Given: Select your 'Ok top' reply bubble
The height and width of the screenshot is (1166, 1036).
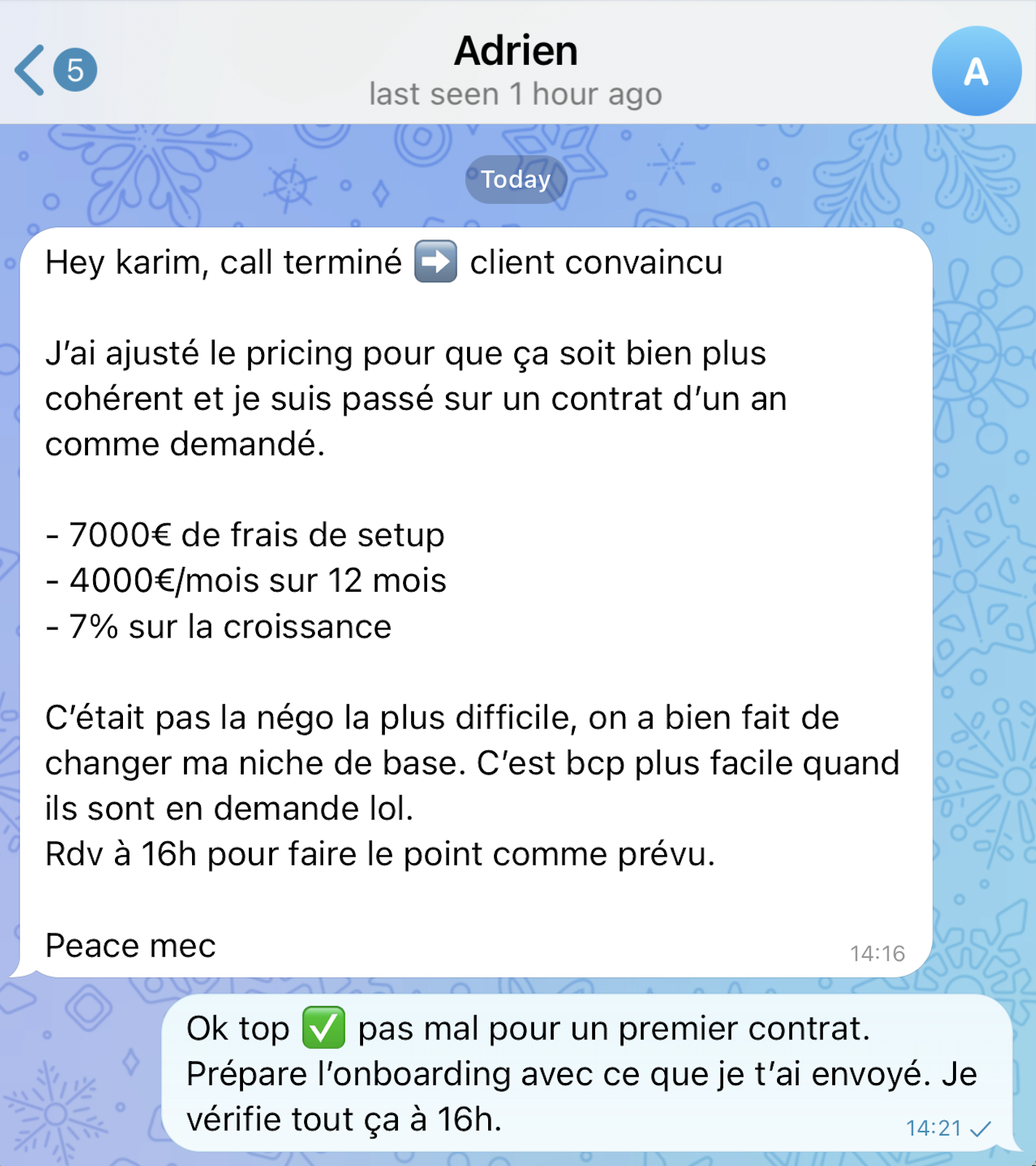Looking at the screenshot, I should coord(582,1070).
